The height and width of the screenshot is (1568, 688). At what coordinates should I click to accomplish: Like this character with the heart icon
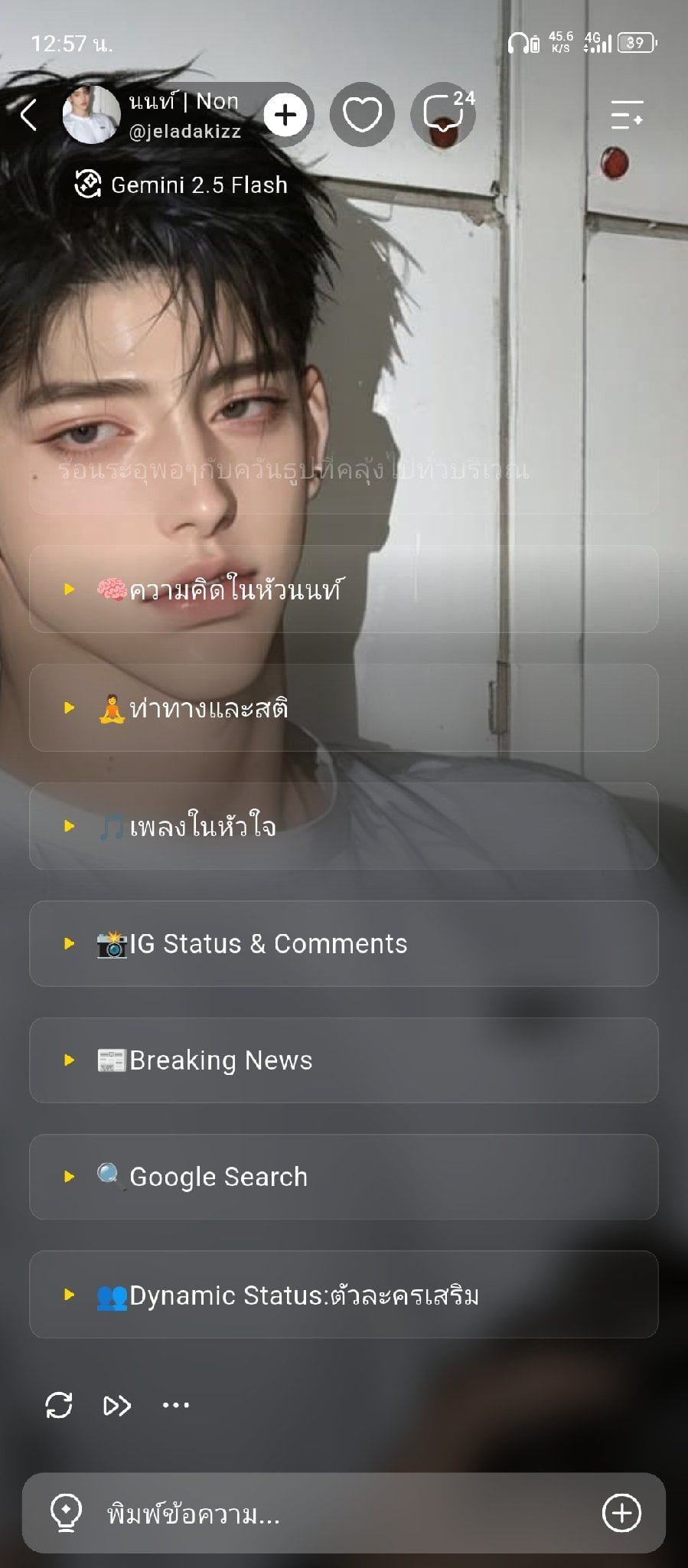point(362,115)
